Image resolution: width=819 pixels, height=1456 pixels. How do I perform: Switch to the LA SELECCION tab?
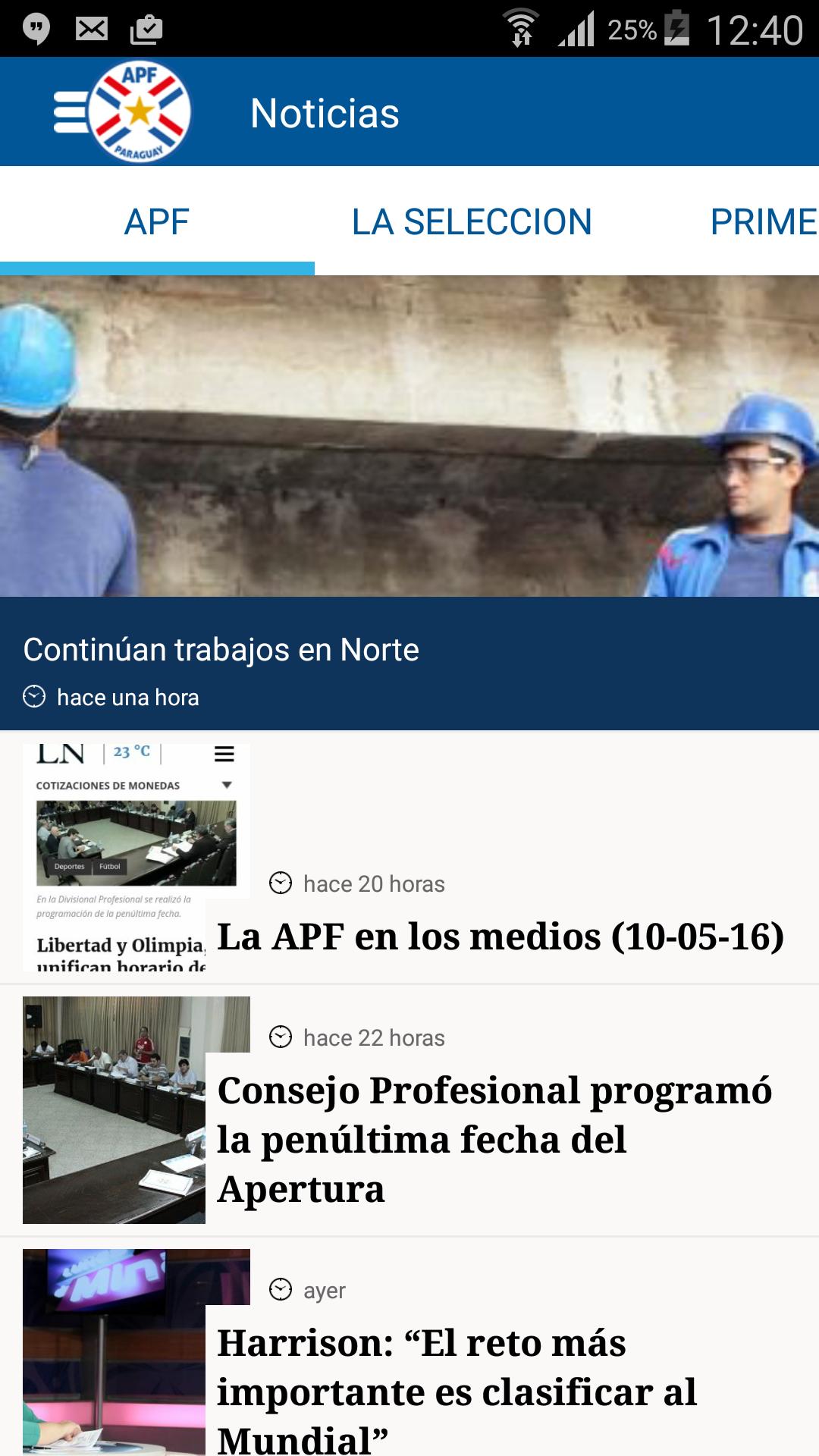click(x=473, y=221)
